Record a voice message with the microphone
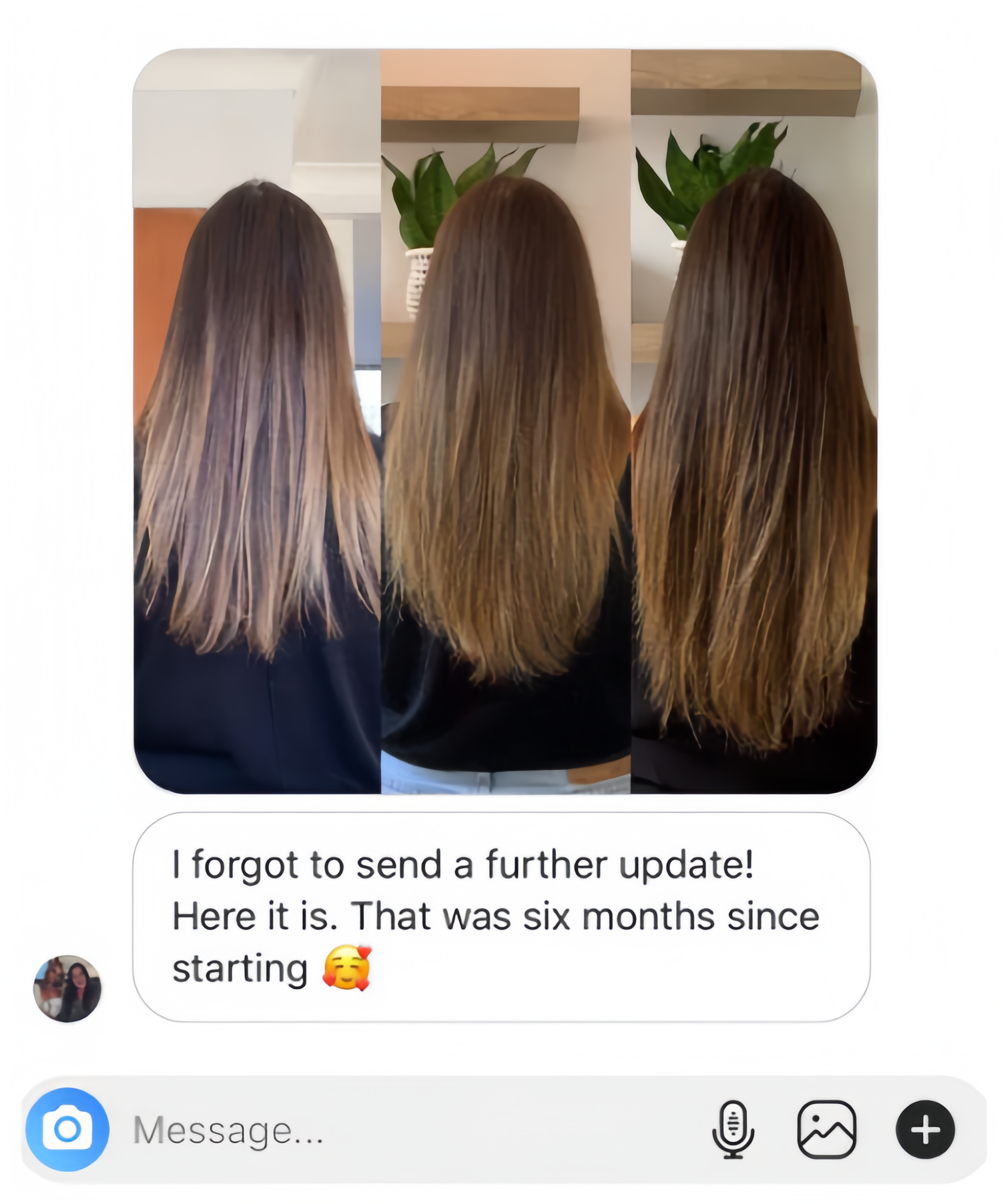 733,1129
